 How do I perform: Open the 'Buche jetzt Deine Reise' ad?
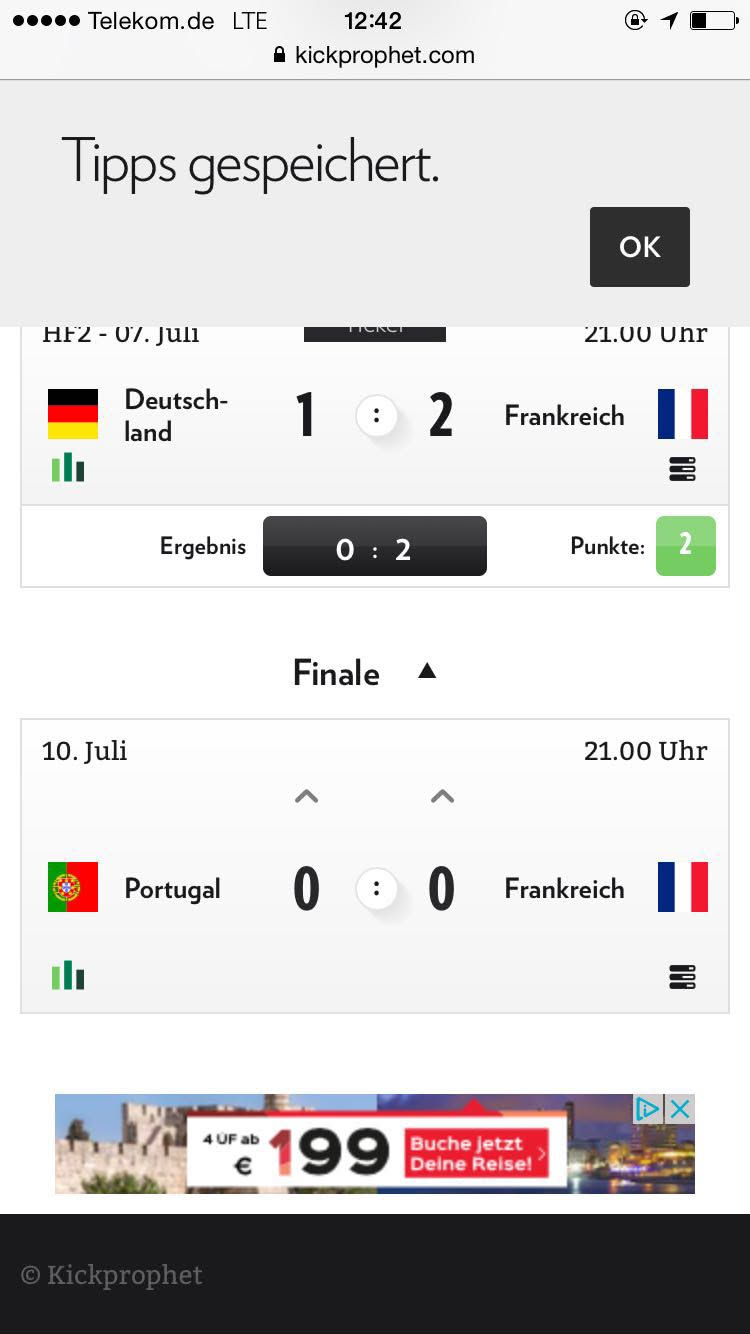click(477, 1153)
